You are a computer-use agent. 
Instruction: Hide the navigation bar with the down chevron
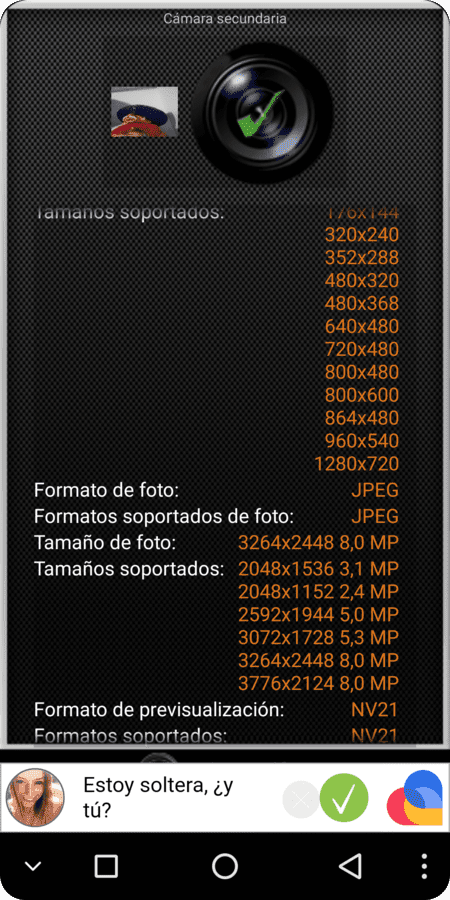[33, 866]
